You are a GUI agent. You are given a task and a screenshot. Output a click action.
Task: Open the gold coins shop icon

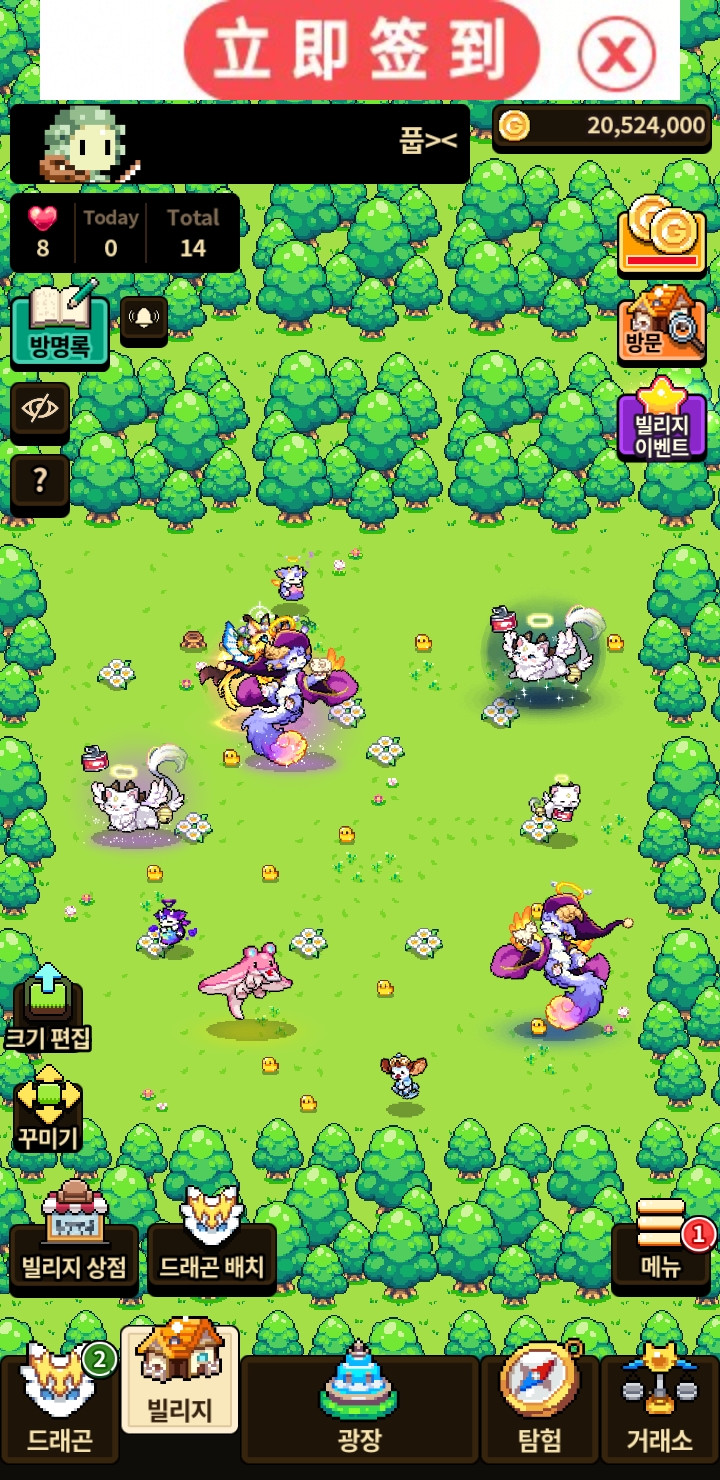point(662,236)
